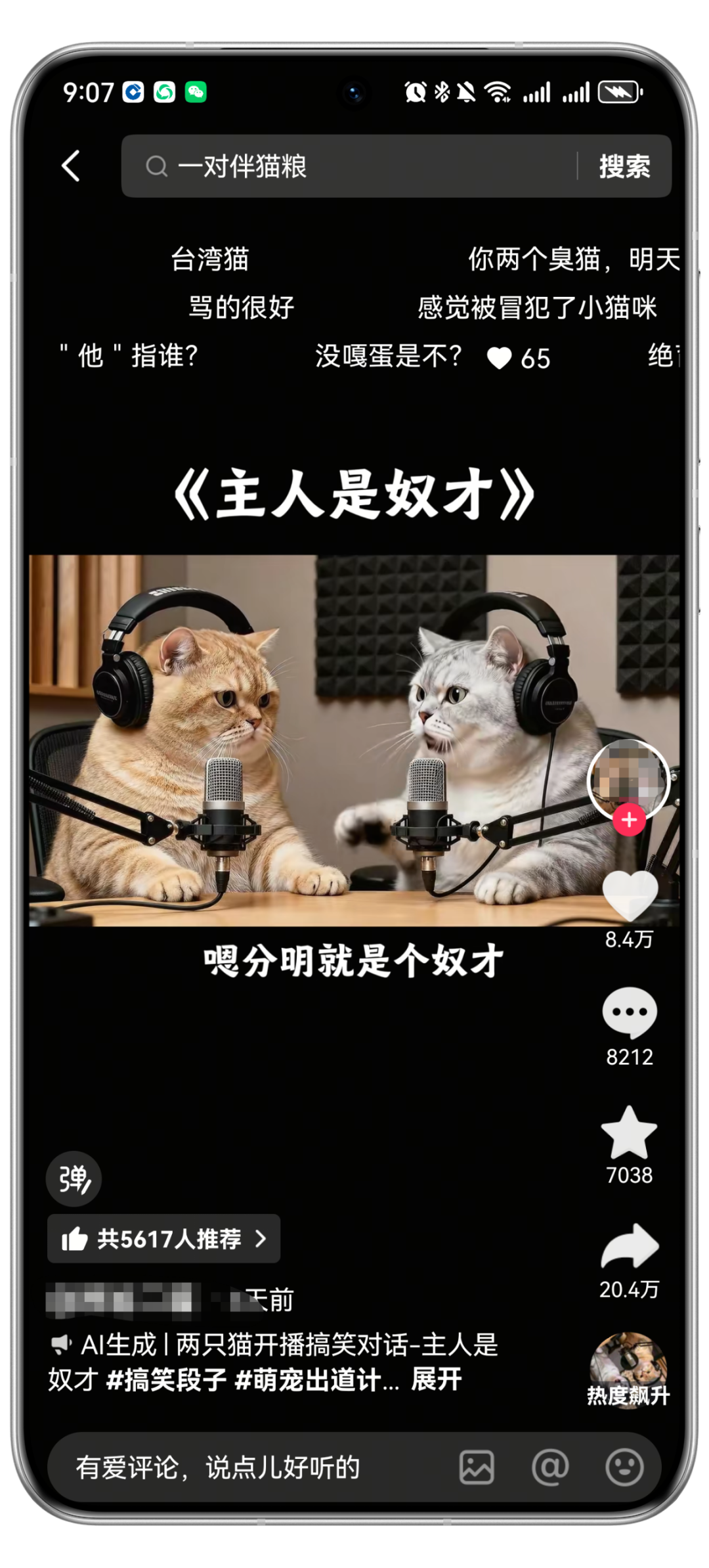Screen dimensions: 709x1568
Task: Mention someone with the @ icon
Action: 550,1467
